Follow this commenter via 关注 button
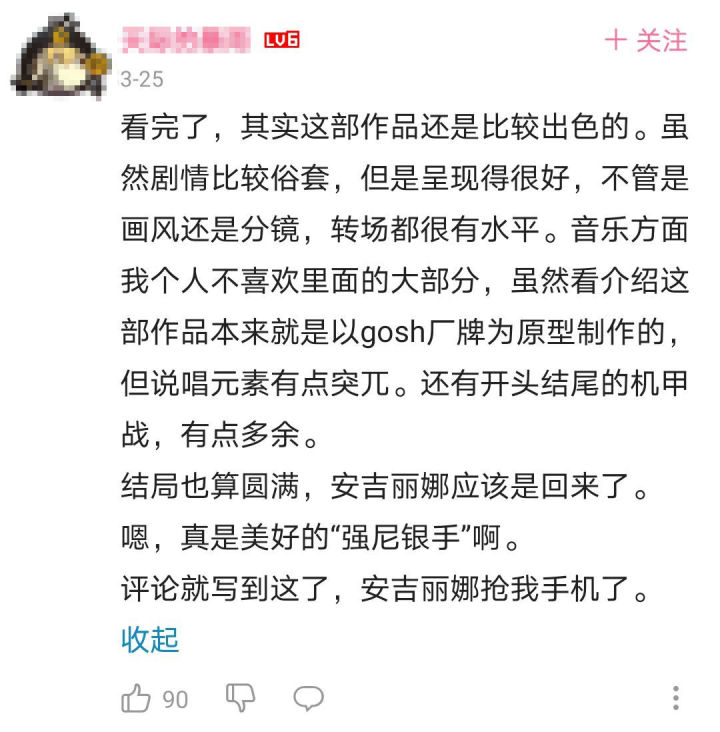Image resolution: width=720 pixels, height=732 pixels. point(646,40)
